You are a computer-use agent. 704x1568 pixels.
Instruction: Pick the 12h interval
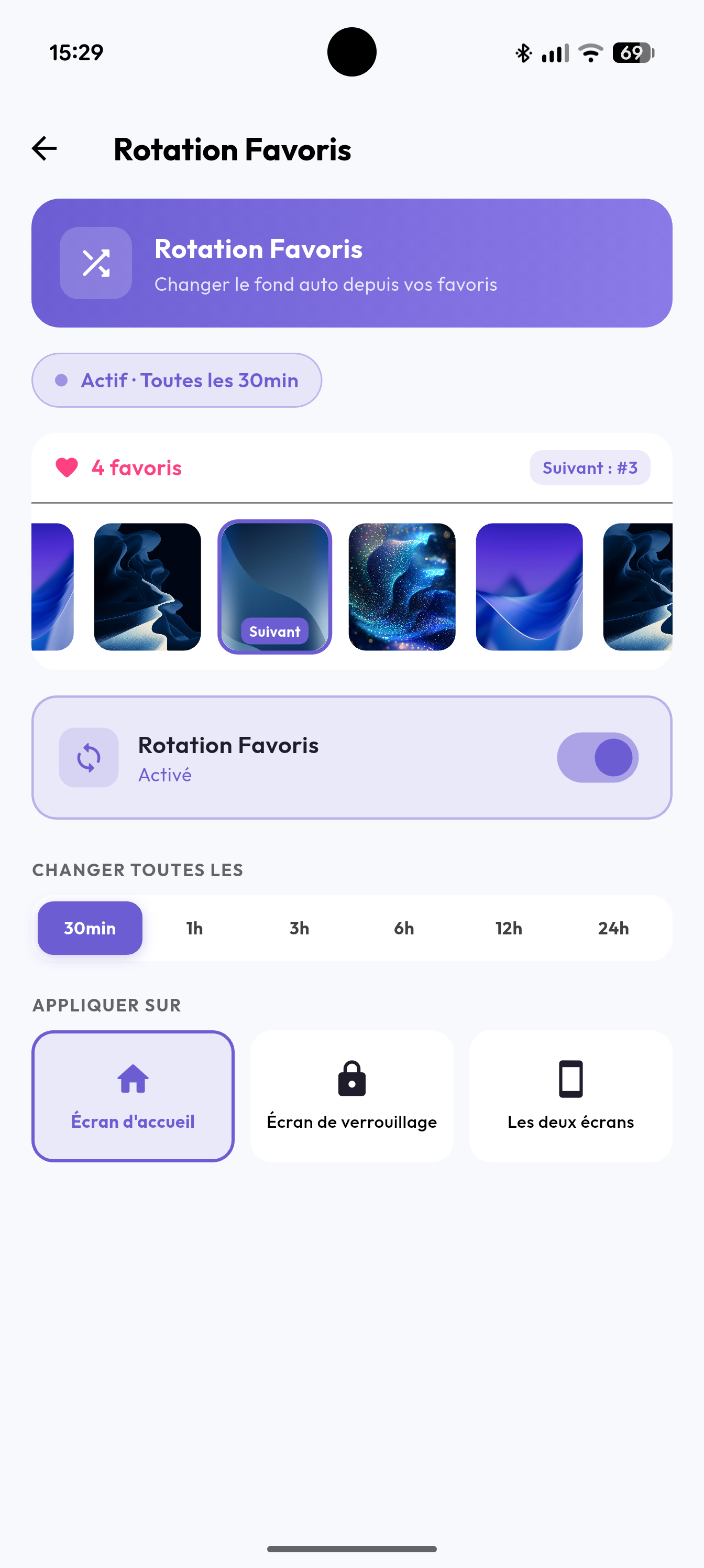(x=509, y=928)
